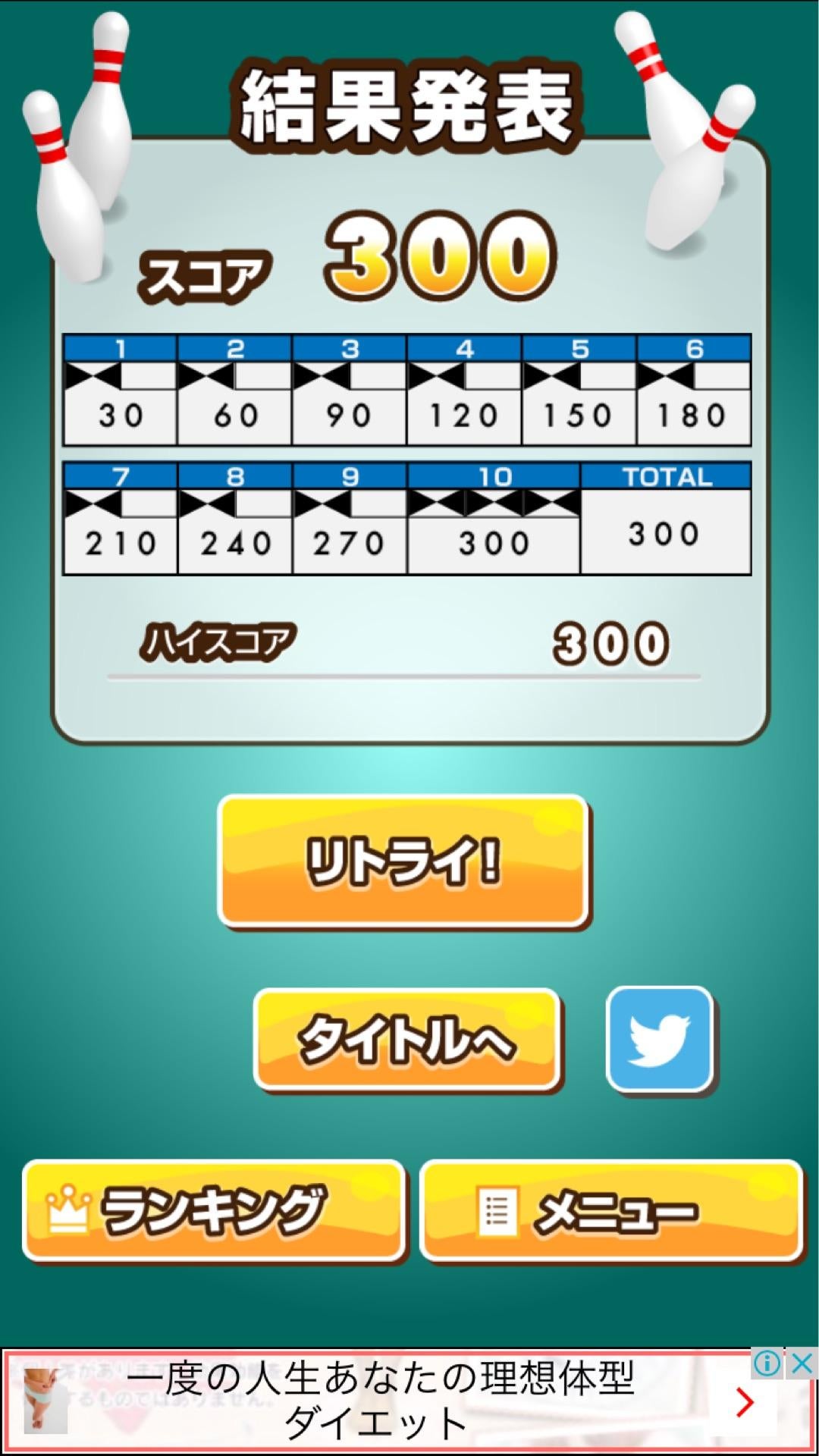This screenshot has width=819, height=1456.
Task: Tap the リトライ! retry button
Action: (x=403, y=861)
